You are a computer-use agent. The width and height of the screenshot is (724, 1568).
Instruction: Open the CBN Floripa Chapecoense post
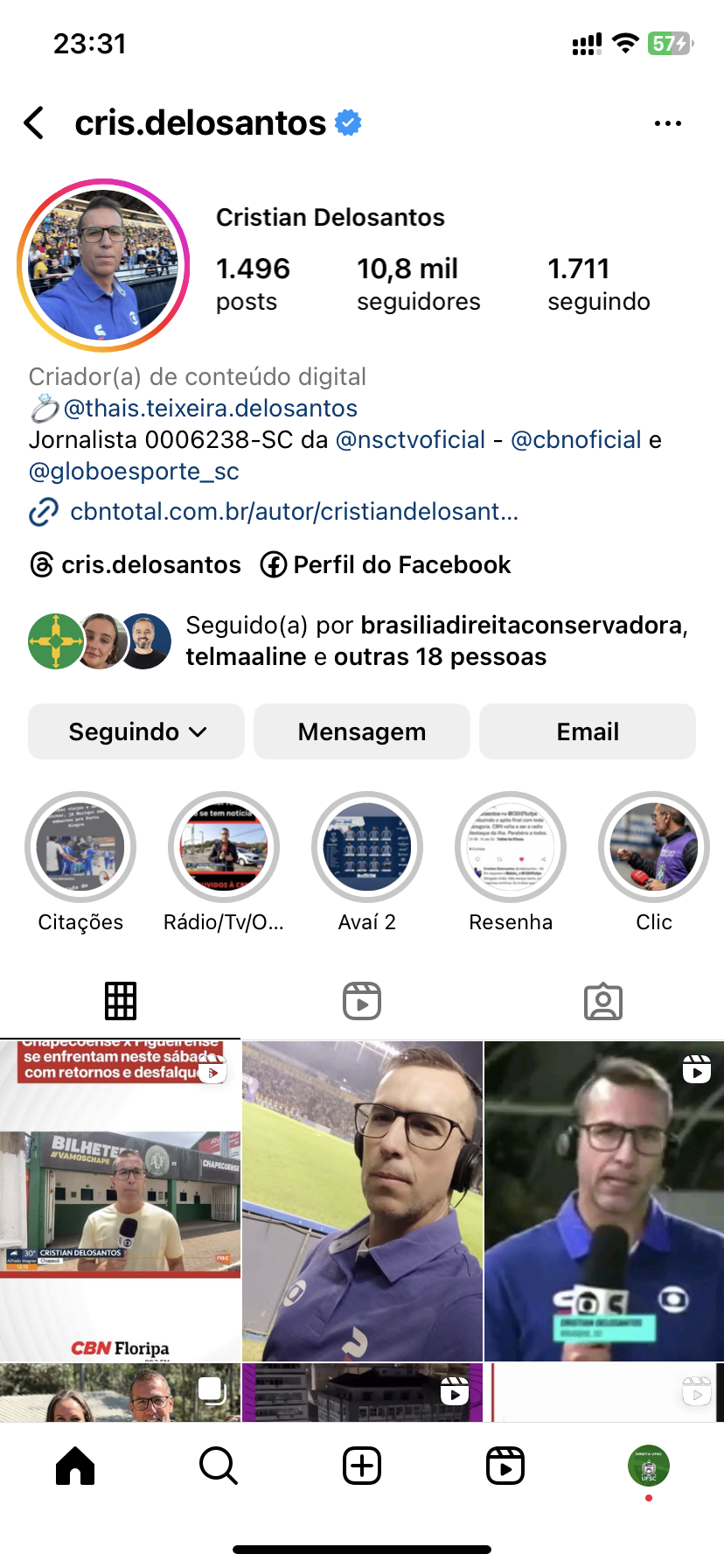[120, 1200]
